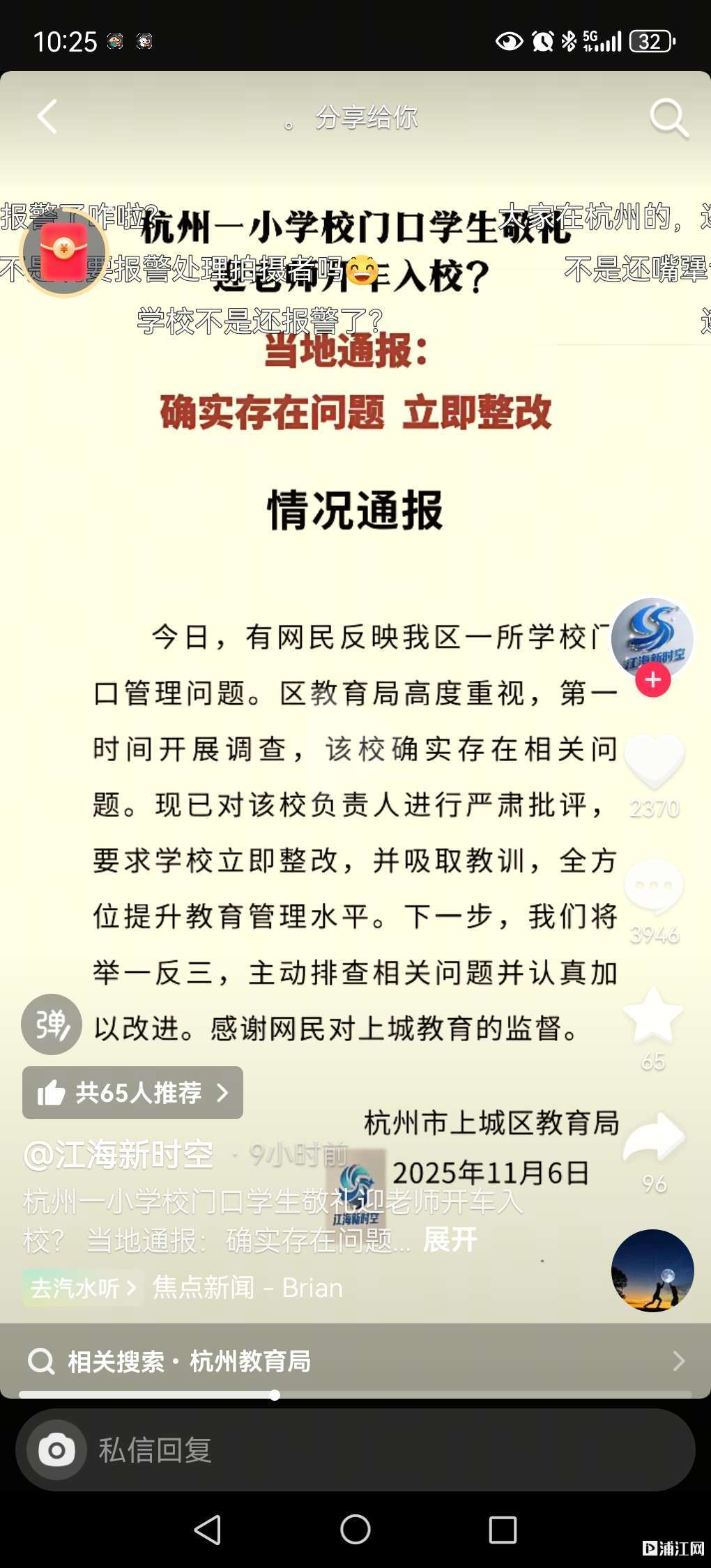Tap the system home button
711x1568 pixels.
355,1530
